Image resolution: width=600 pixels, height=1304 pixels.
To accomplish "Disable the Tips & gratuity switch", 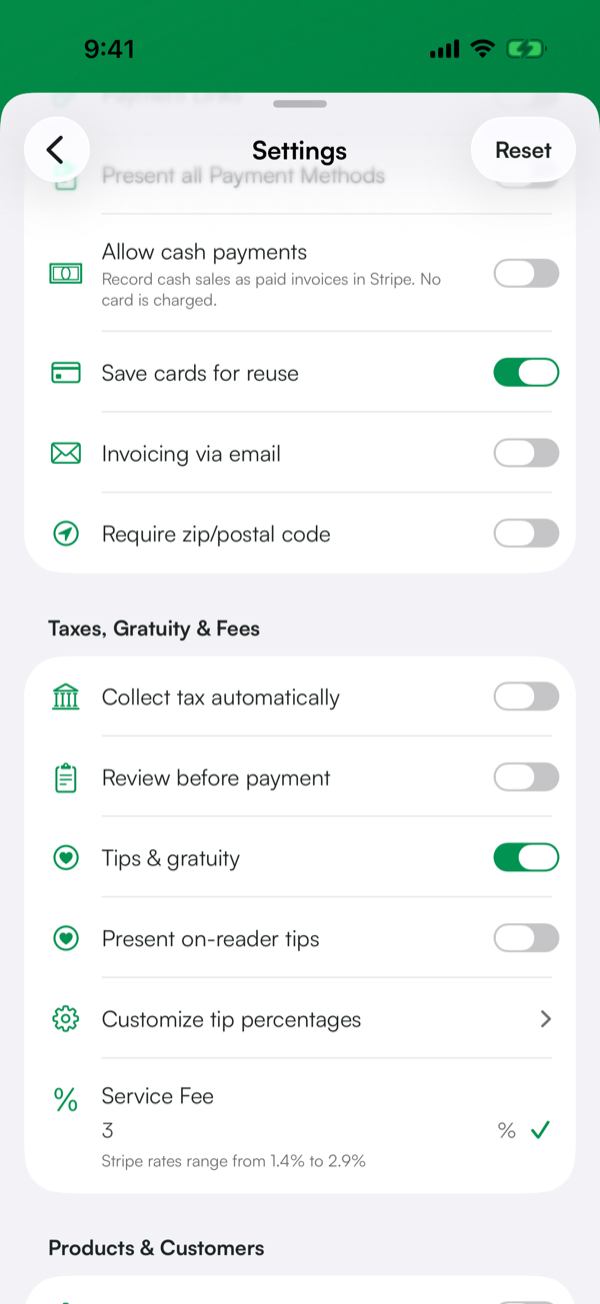I will coord(526,858).
